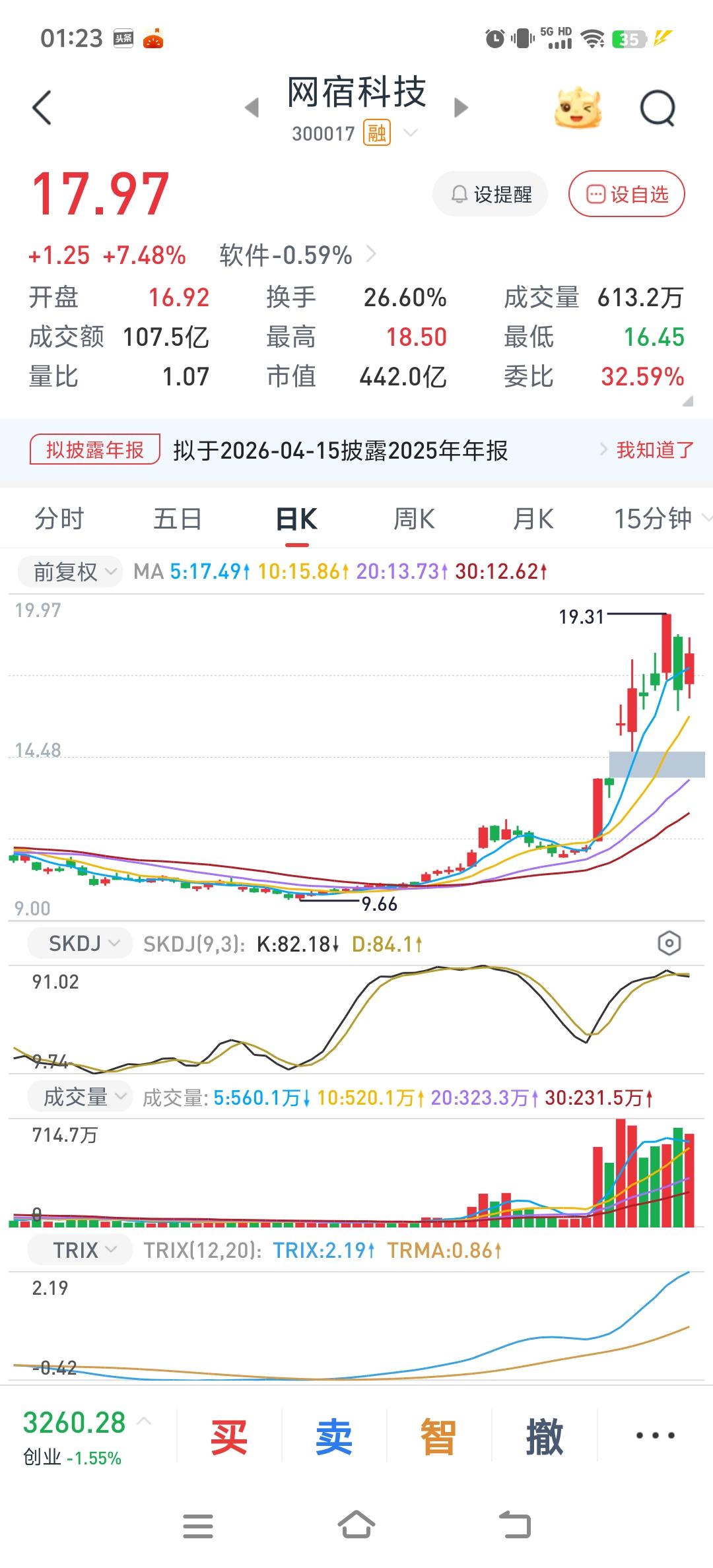
Task: Open the 前复权 adjustment dropdown
Action: click(69, 571)
